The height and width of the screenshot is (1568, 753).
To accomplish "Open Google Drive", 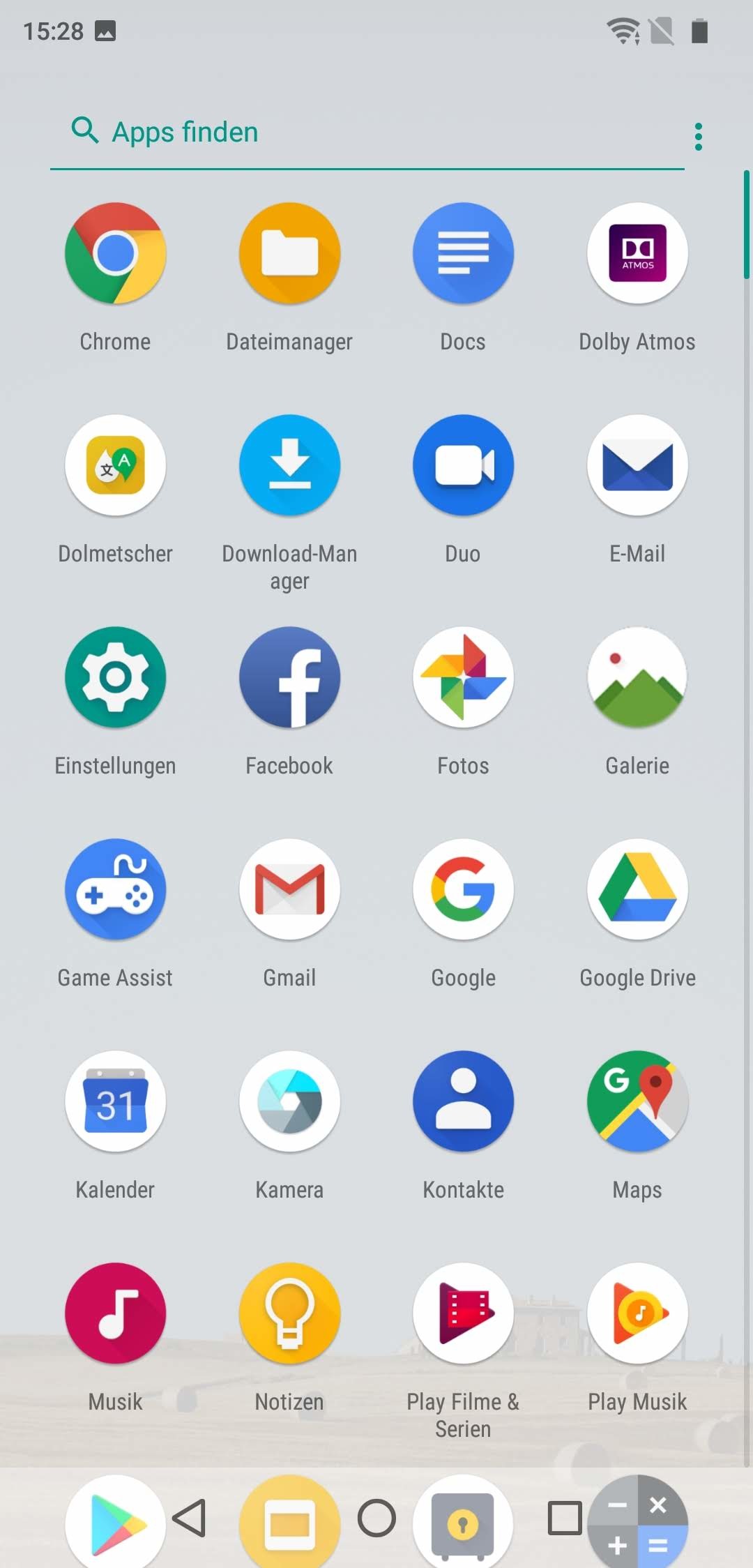I will tap(637, 889).
